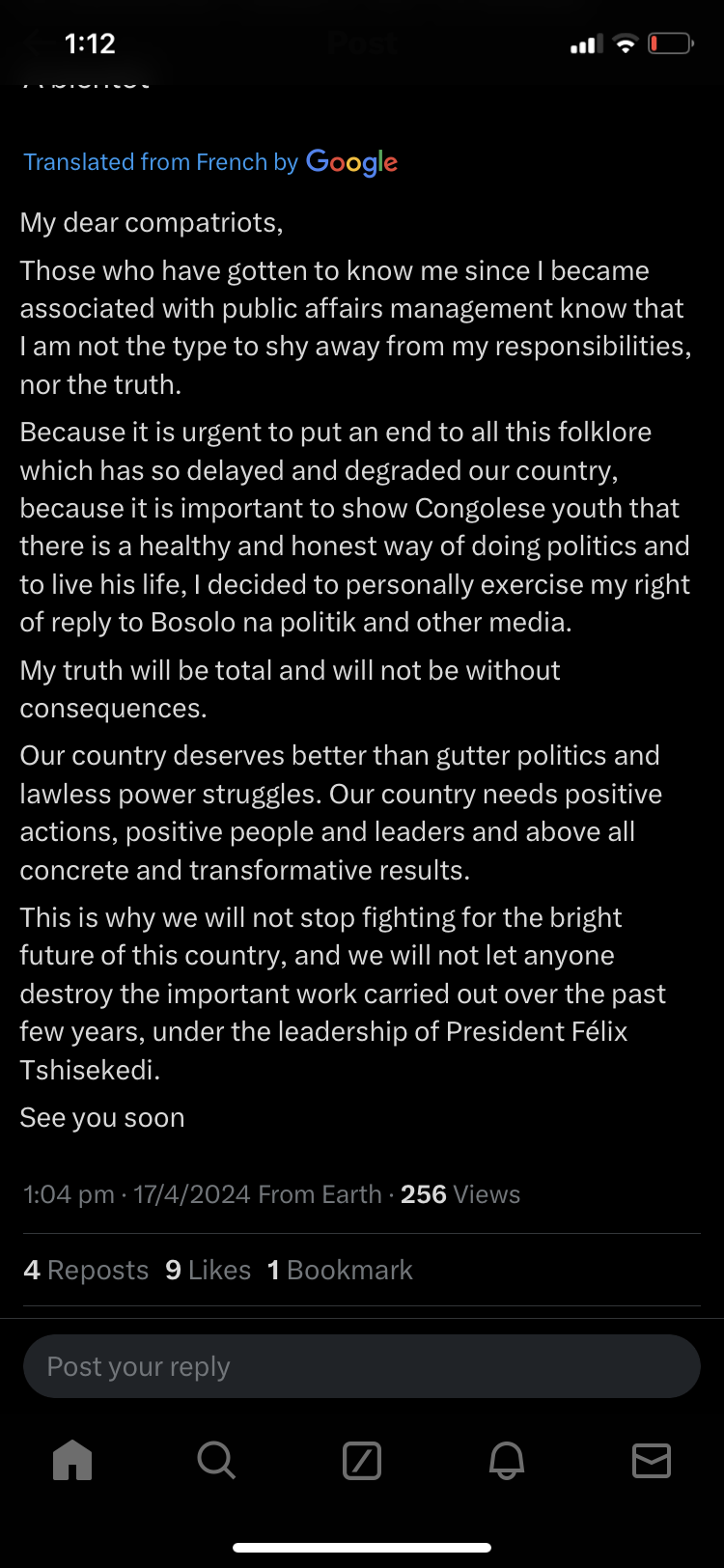
Task: Open the Search tab
Action: coord(216,1461)
